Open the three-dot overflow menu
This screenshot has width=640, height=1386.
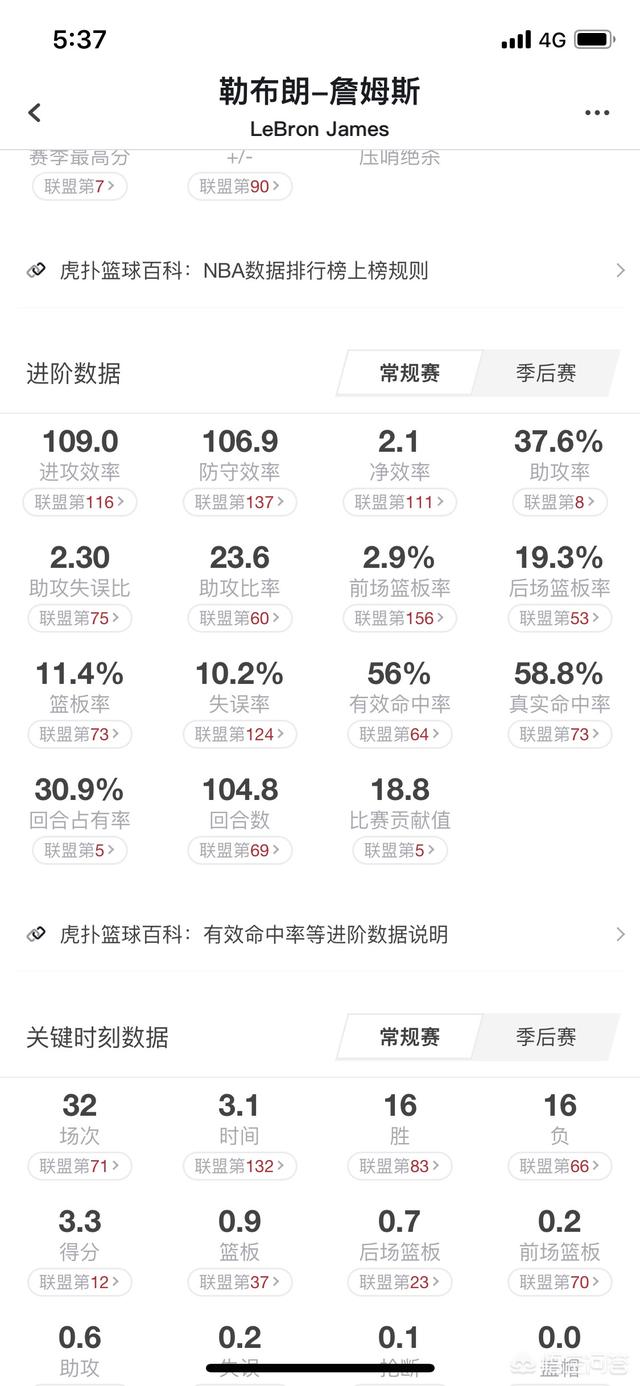click(597, 112)
